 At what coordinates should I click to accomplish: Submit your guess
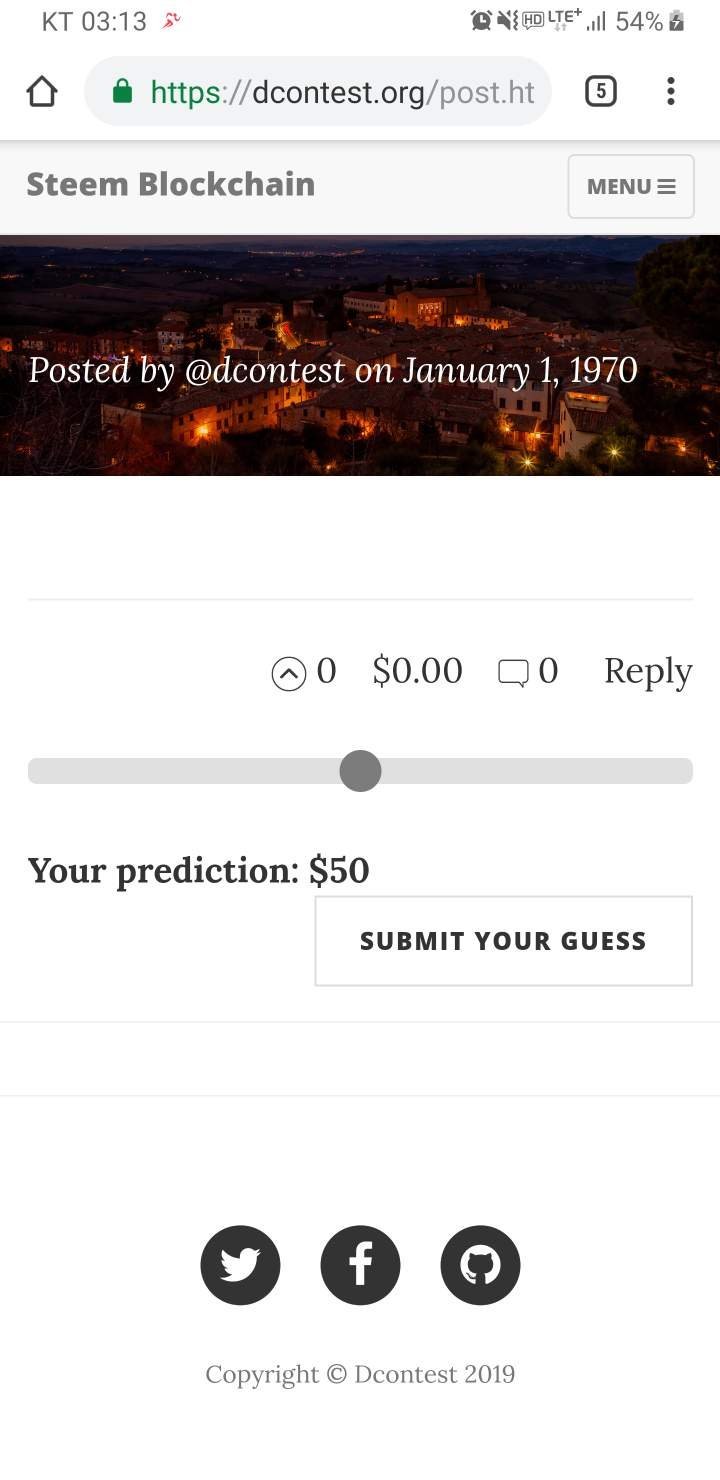click(x=504, y=941)
